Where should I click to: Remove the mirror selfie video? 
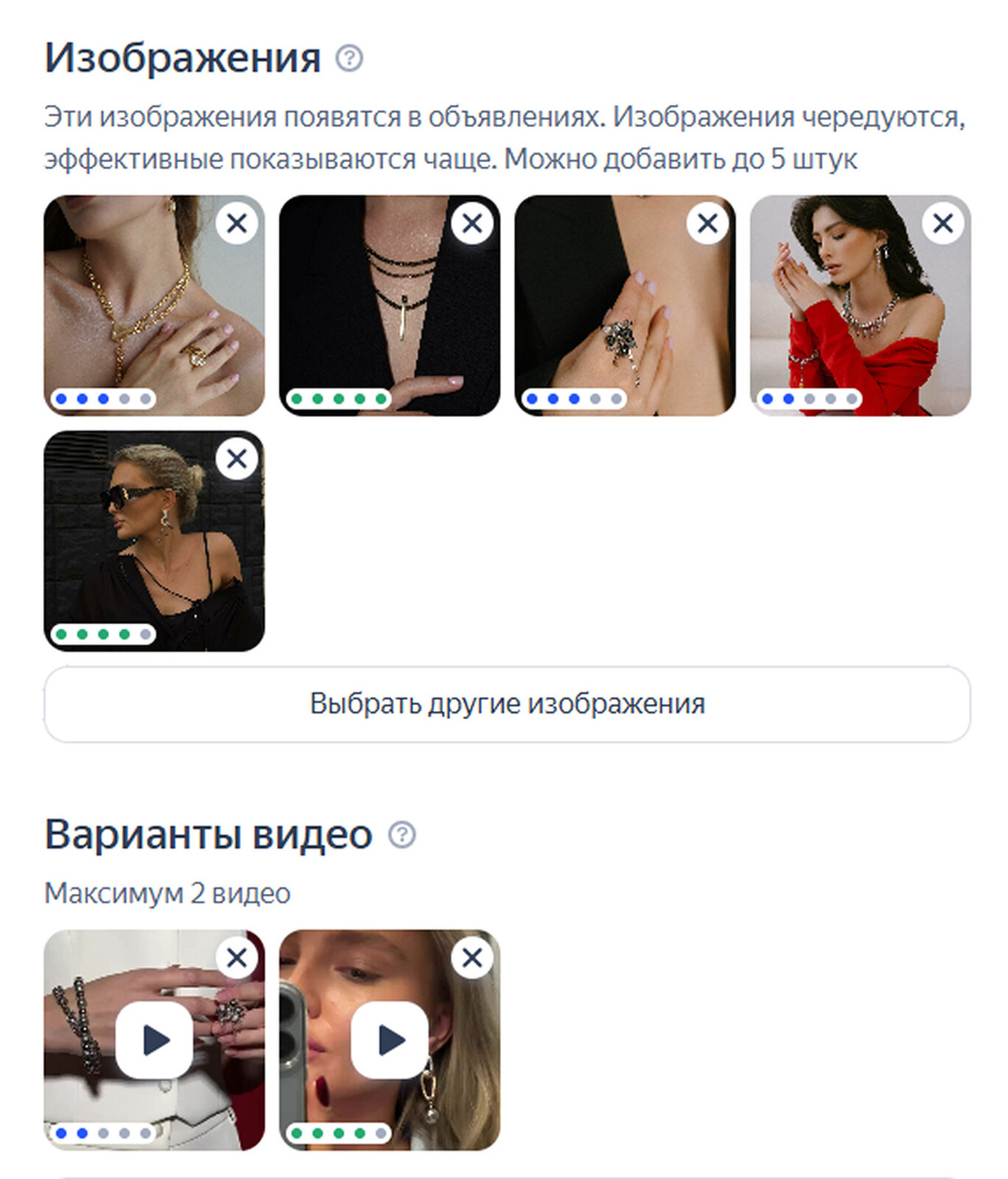pos(471,959)
